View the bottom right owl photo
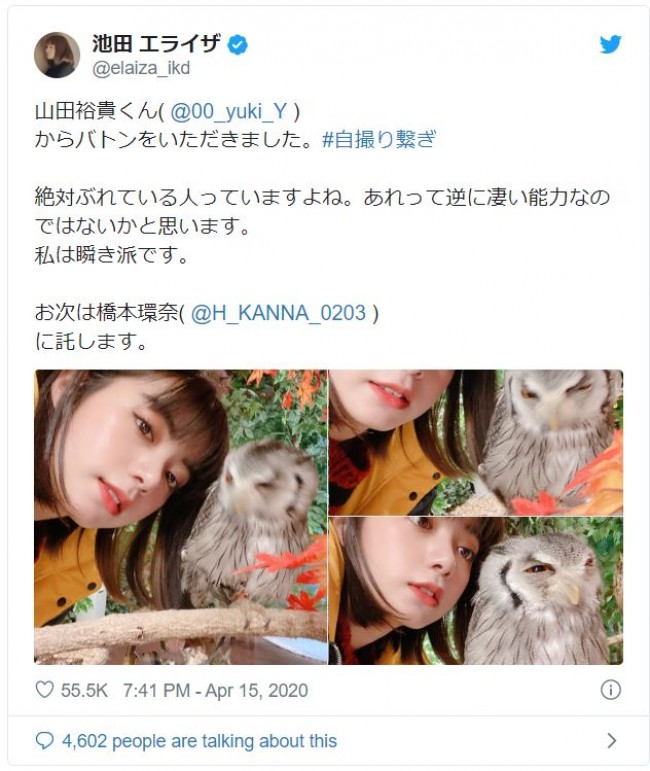This screenshot has height=771, width=650. coord(476,591)
